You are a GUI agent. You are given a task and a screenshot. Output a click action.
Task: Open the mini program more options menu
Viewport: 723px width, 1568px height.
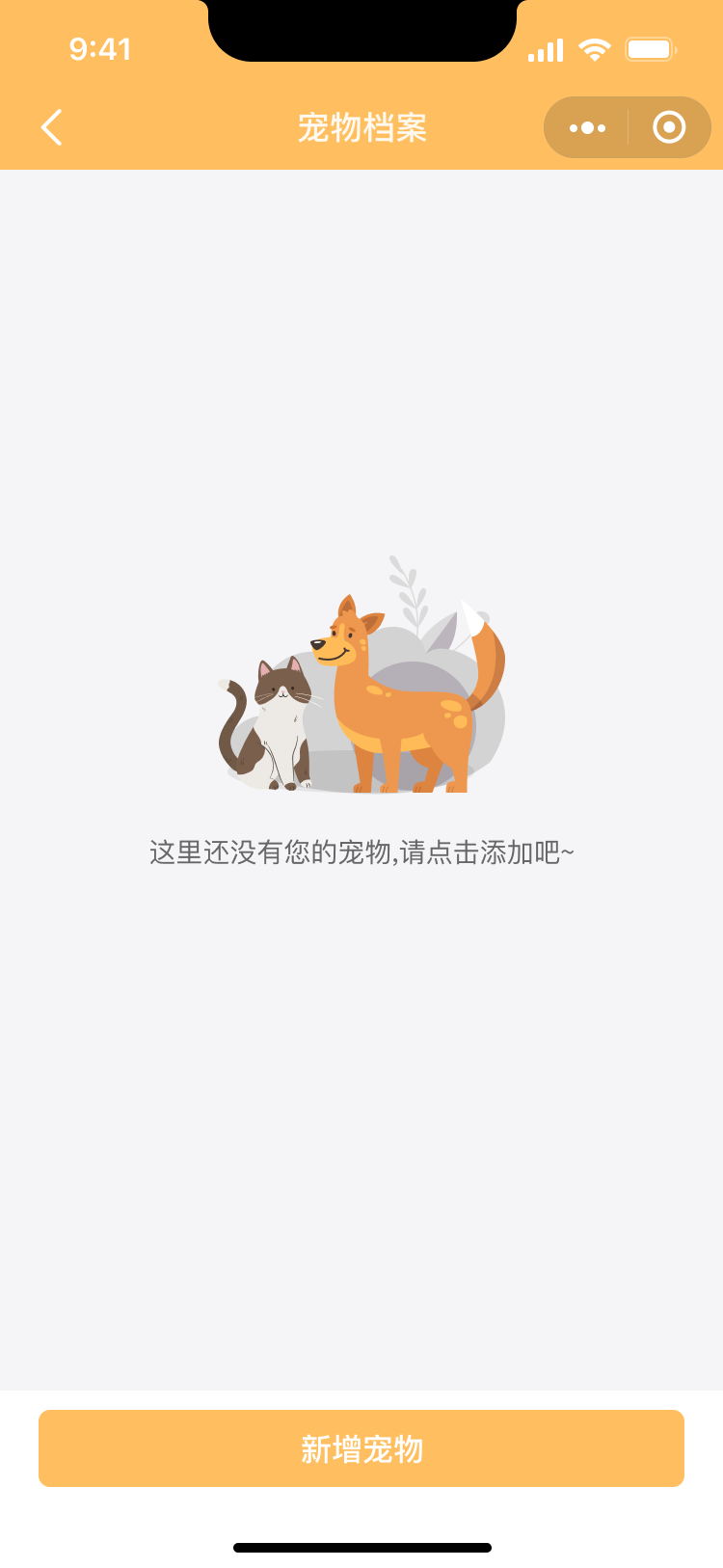coord(587,127)
